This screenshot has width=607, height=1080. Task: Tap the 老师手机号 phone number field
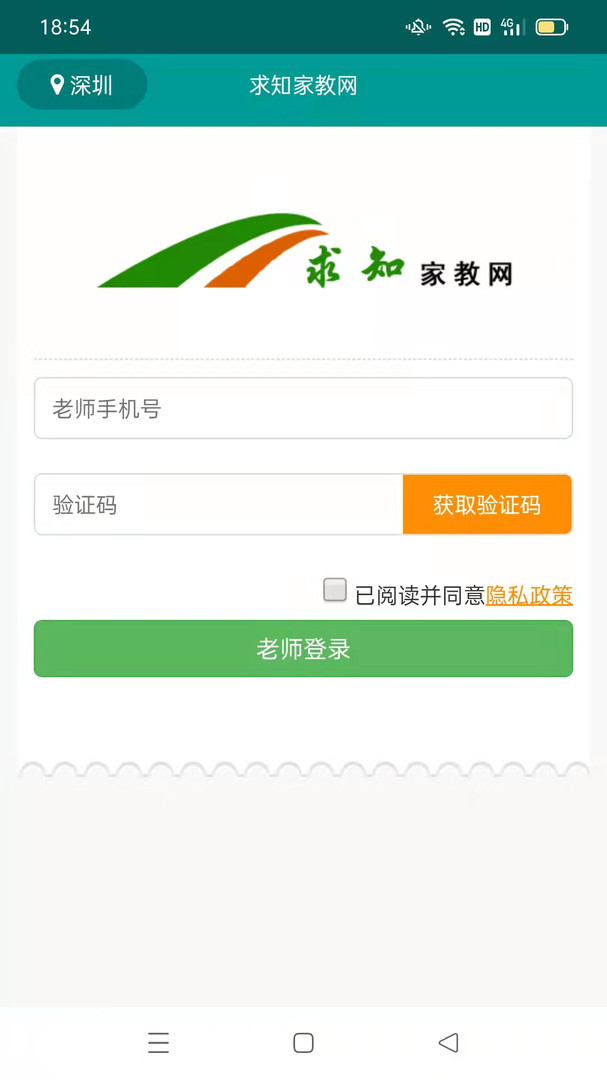(303, 408)
